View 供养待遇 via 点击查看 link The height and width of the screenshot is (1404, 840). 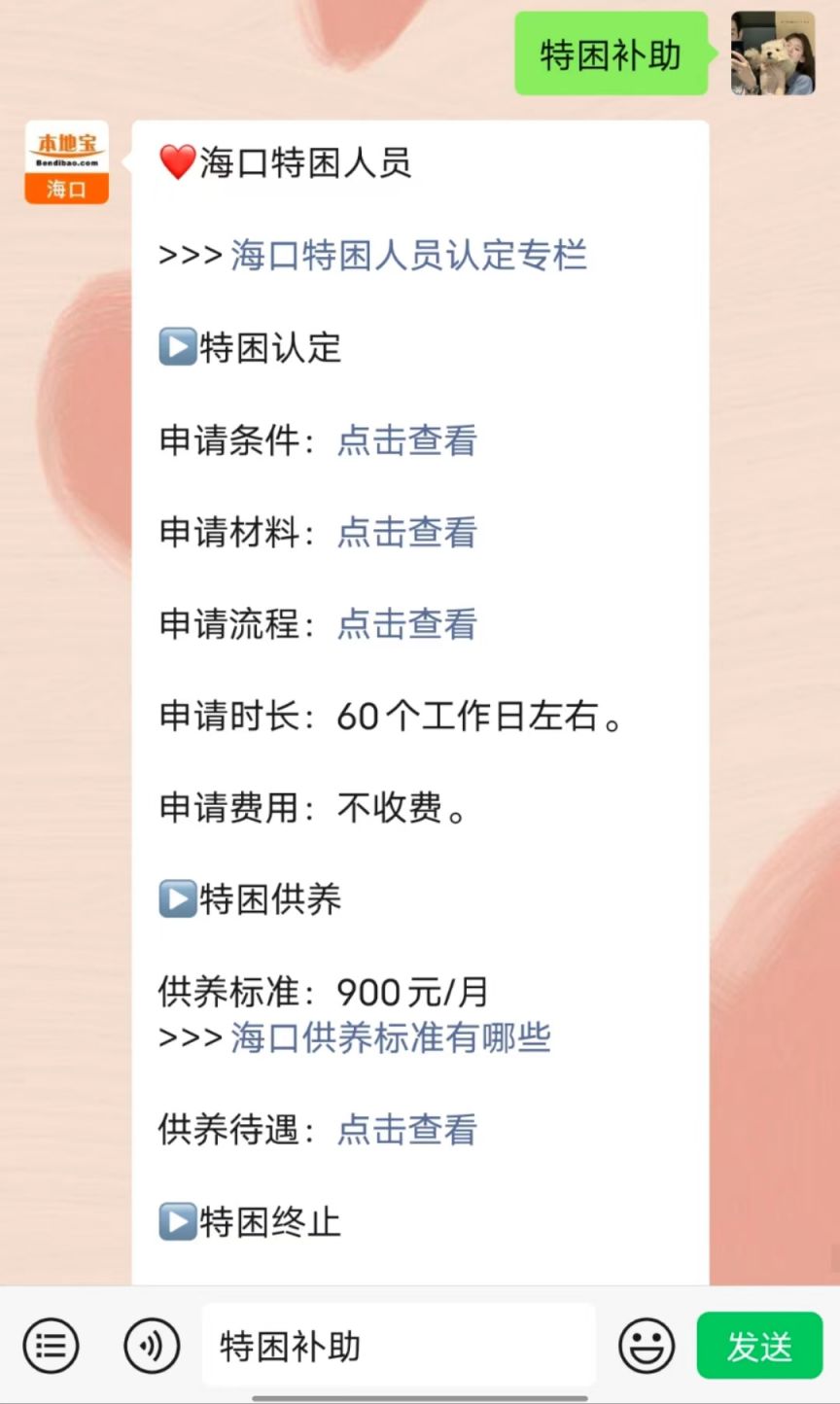coord(406,1130)
